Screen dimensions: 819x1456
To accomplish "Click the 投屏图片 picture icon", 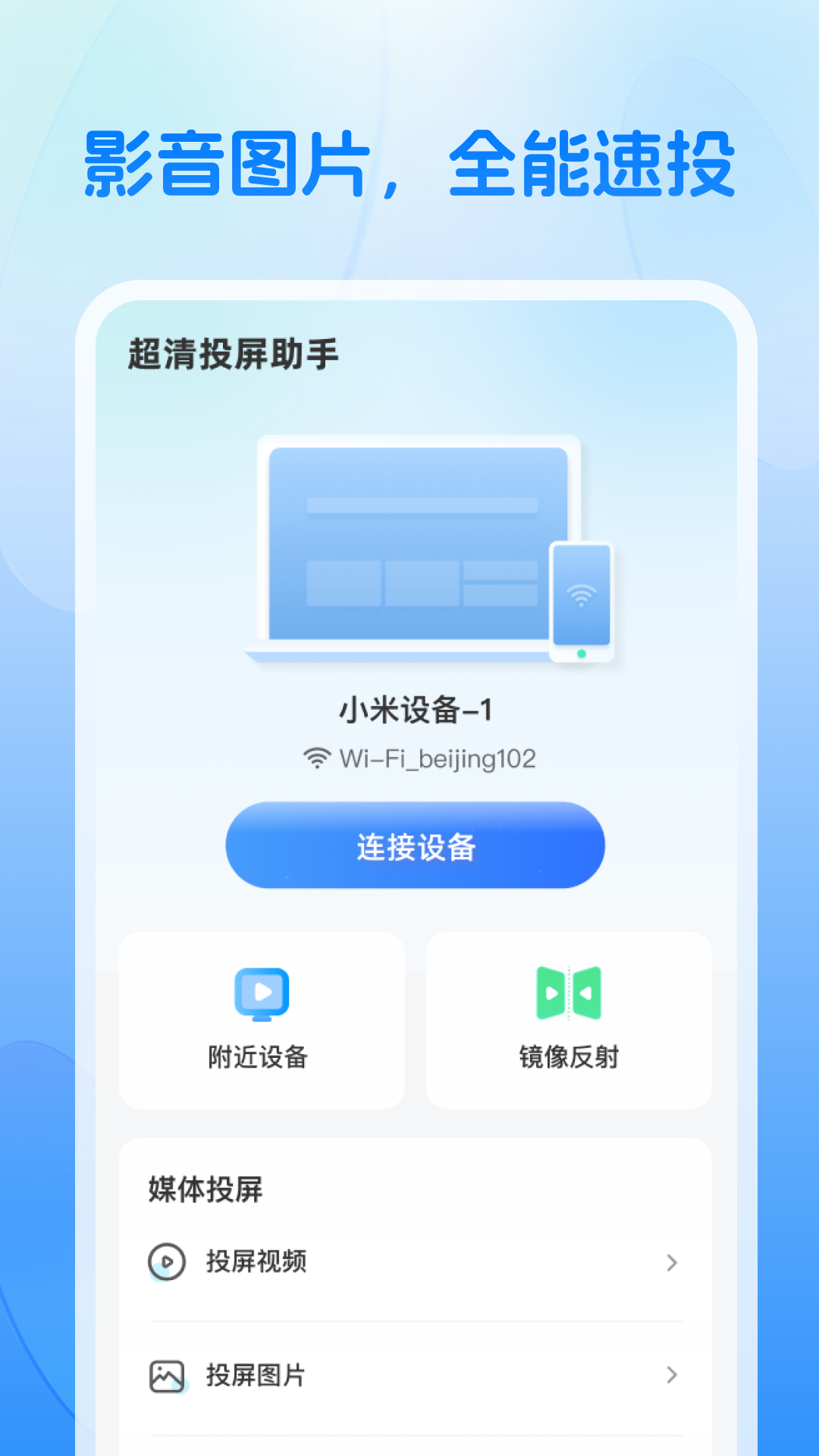I will tap(165, 1376).
